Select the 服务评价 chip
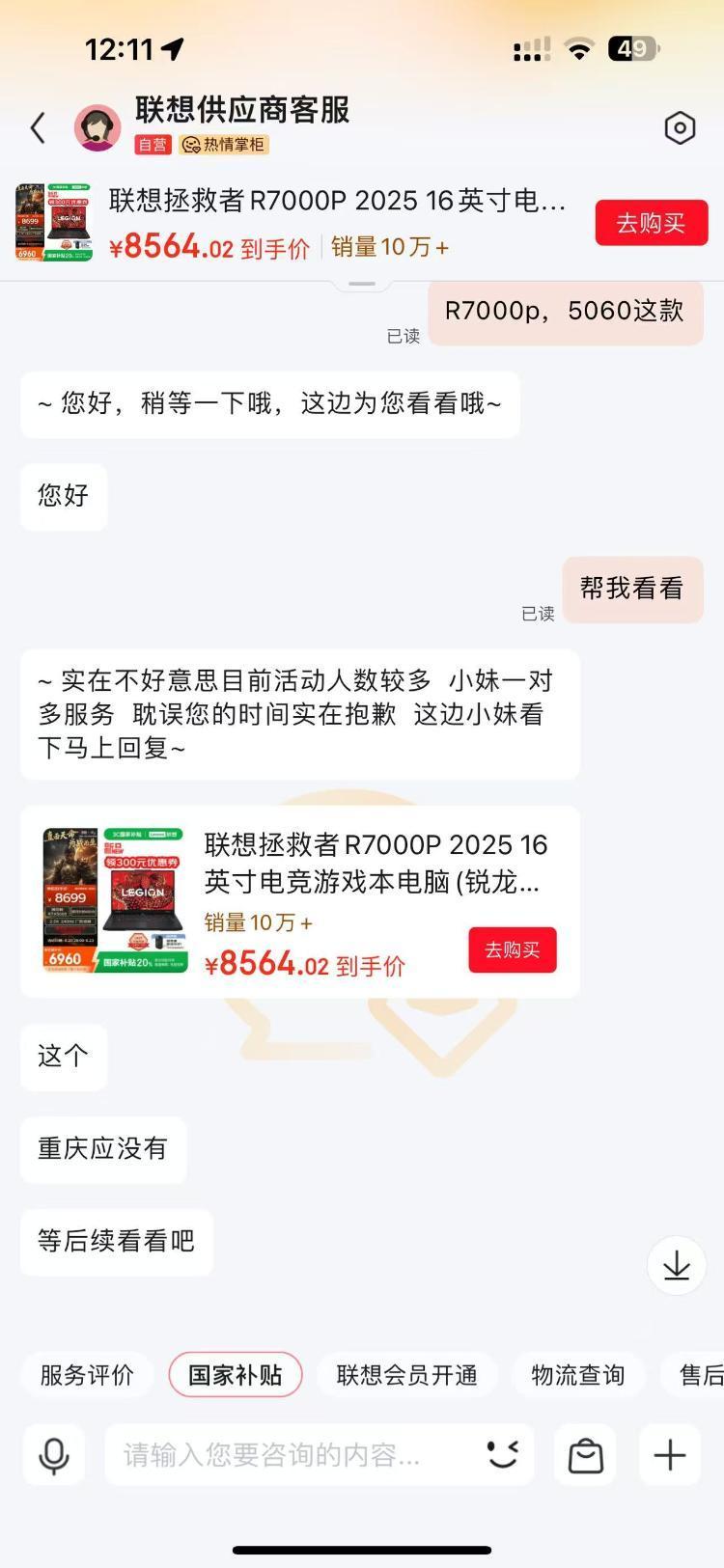This screenshot has width=724, height=1568. 87,1375
